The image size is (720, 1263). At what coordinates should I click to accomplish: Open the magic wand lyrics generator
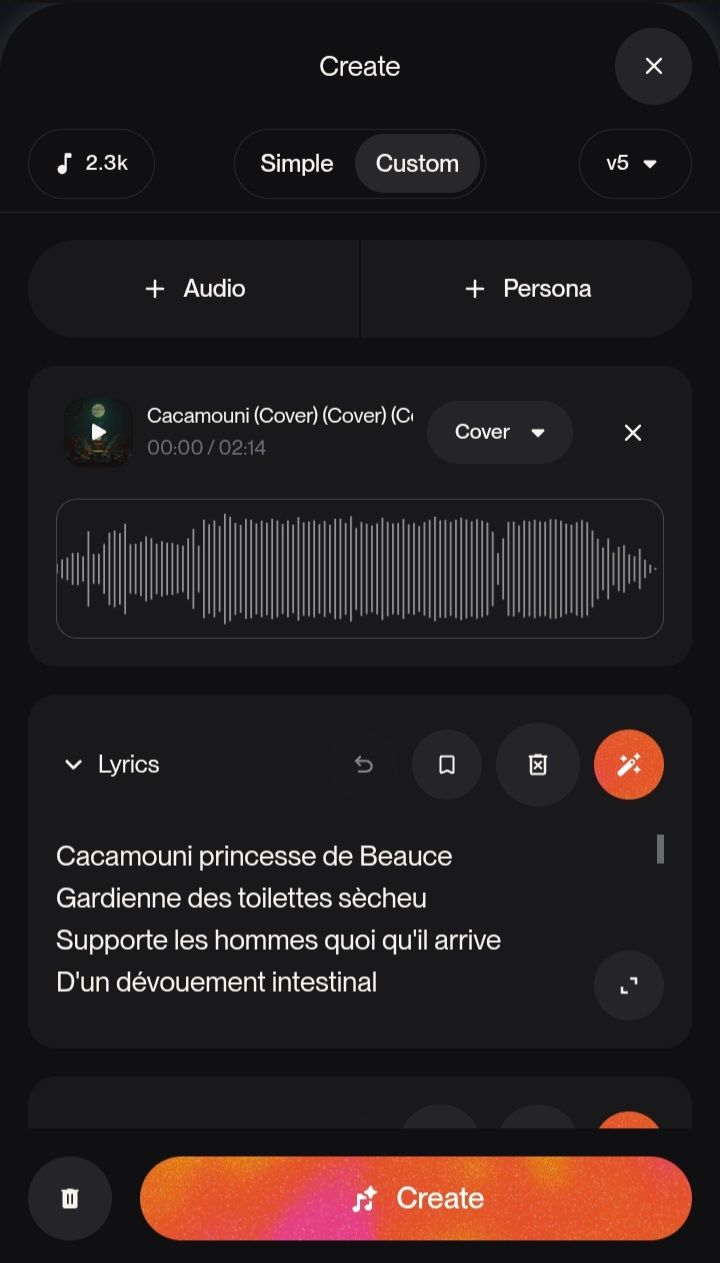628,764
